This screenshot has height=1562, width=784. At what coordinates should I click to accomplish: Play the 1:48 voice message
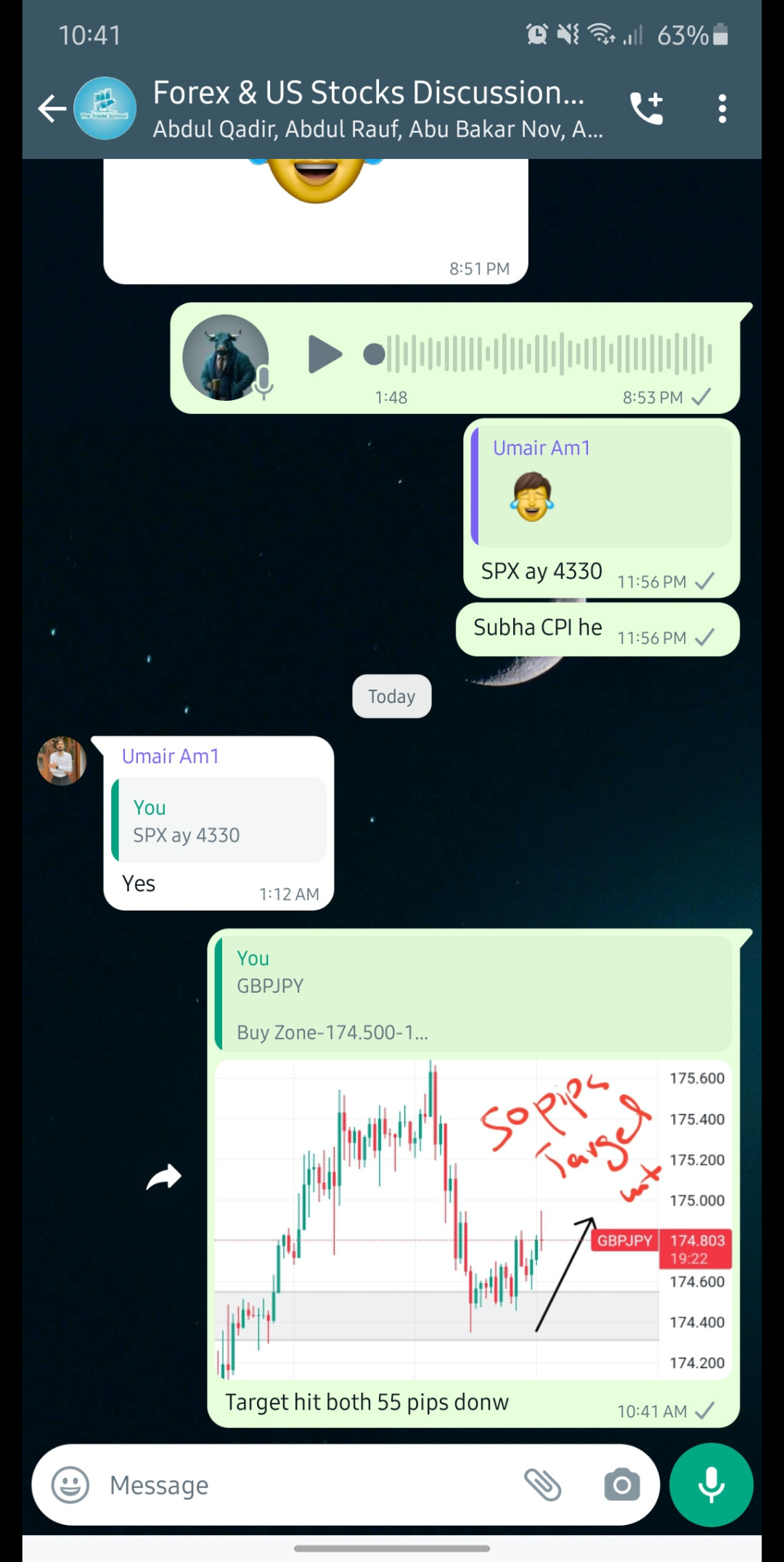(x=324, y=354)
